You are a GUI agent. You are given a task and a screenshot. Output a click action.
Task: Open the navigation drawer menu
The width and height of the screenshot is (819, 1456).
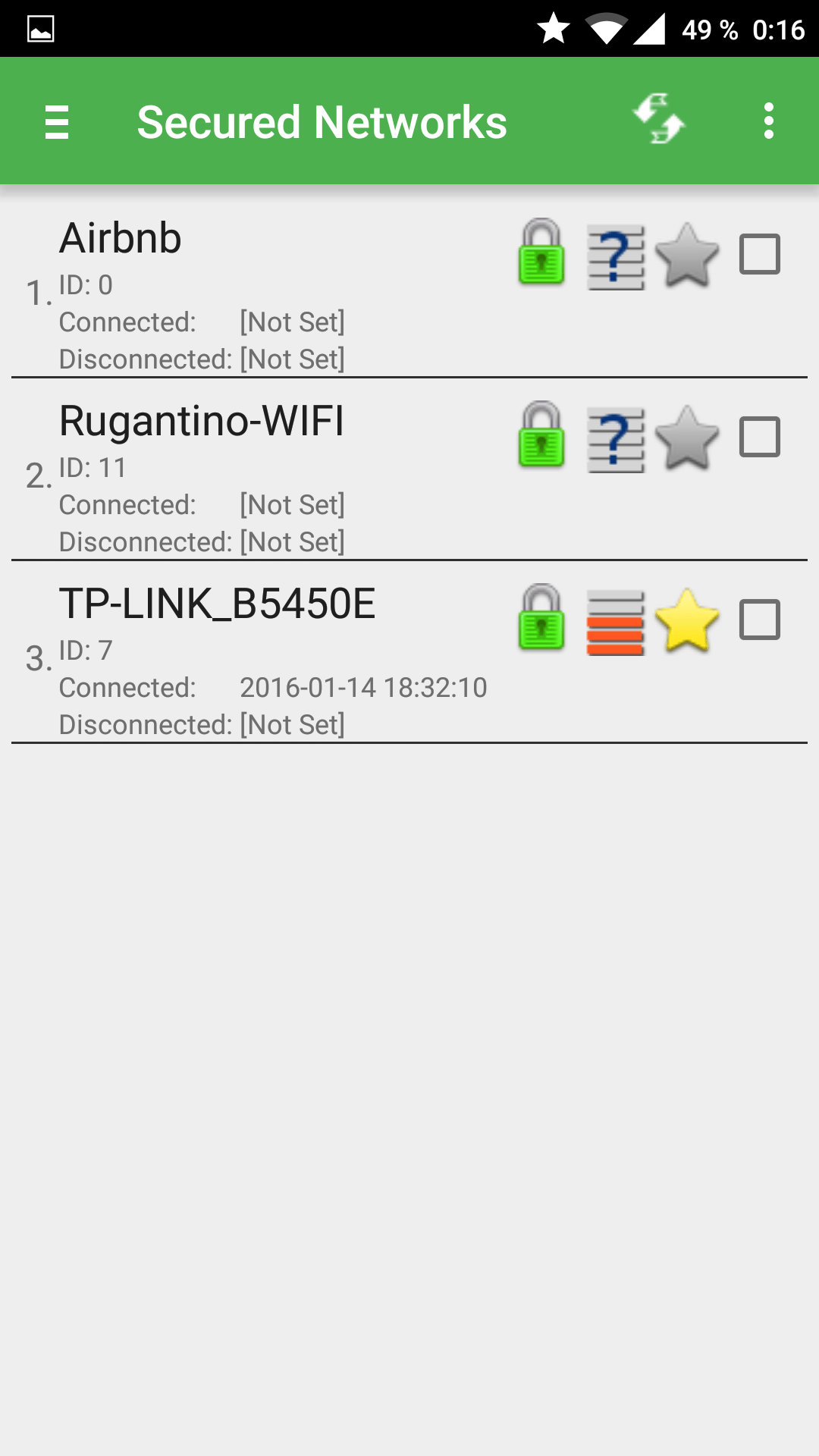(x=57, y=121)
